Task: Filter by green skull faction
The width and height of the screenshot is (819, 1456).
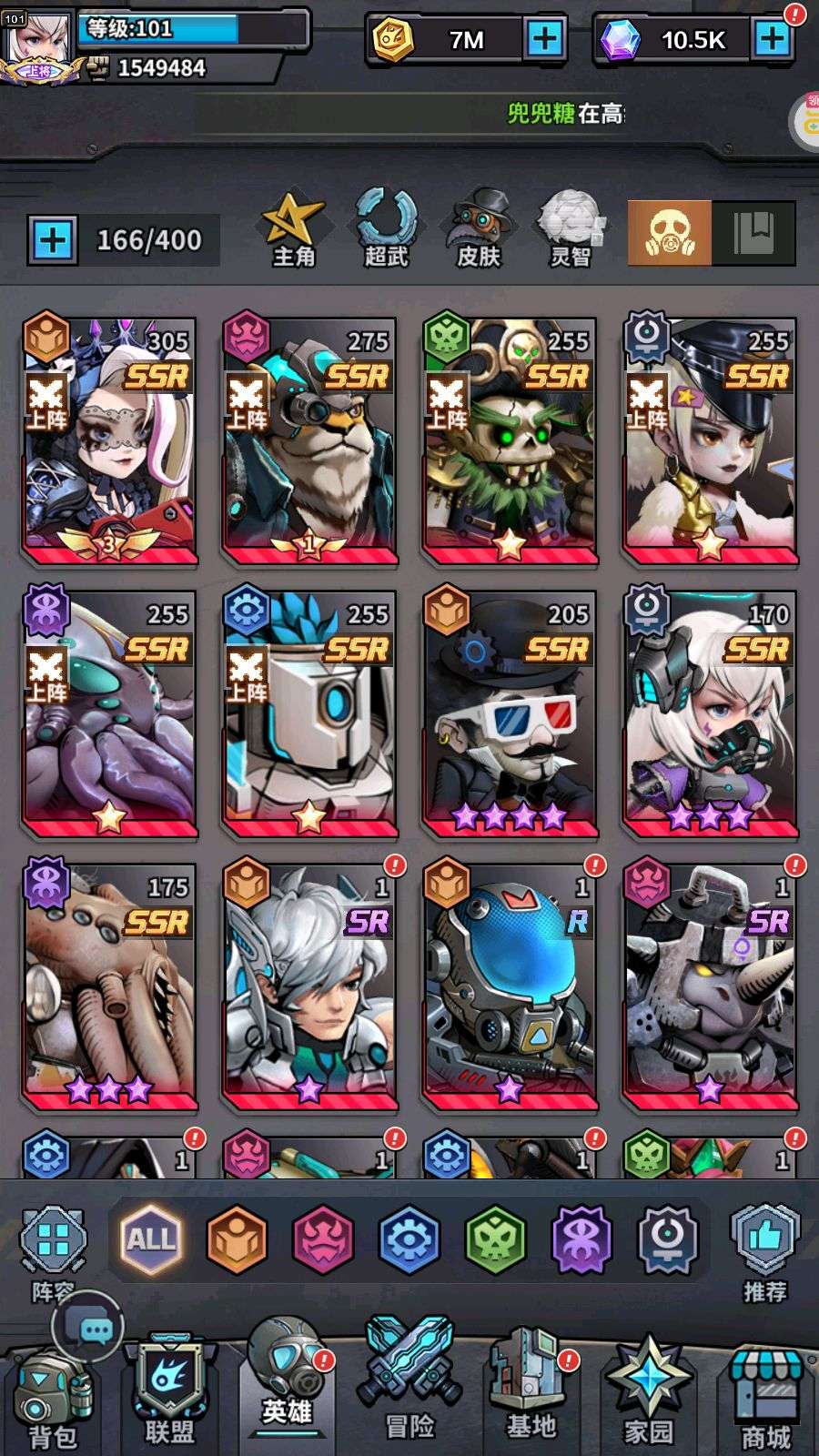Action: click(496, 1239)
